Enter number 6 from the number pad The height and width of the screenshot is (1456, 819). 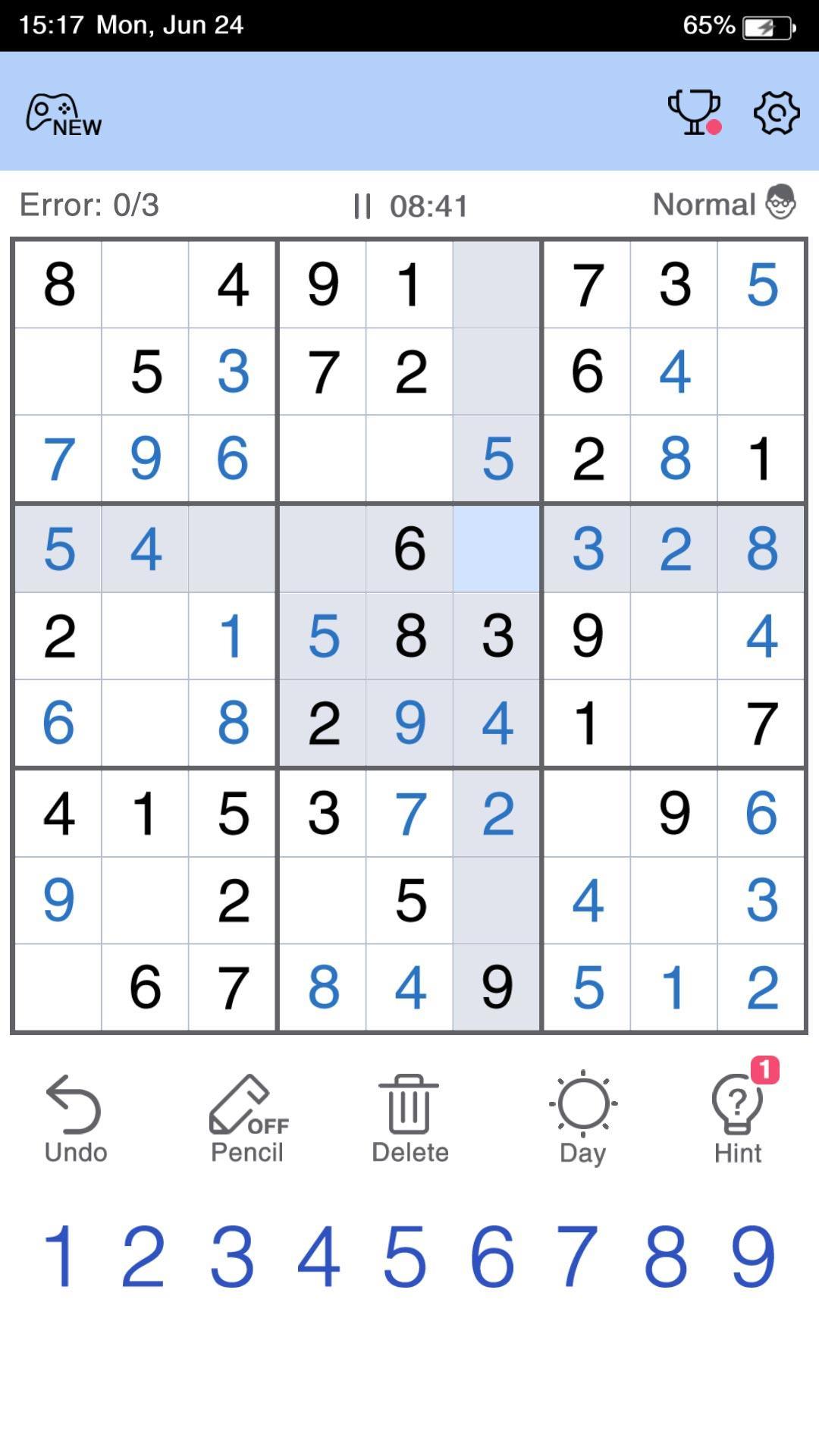(492, 1257)
